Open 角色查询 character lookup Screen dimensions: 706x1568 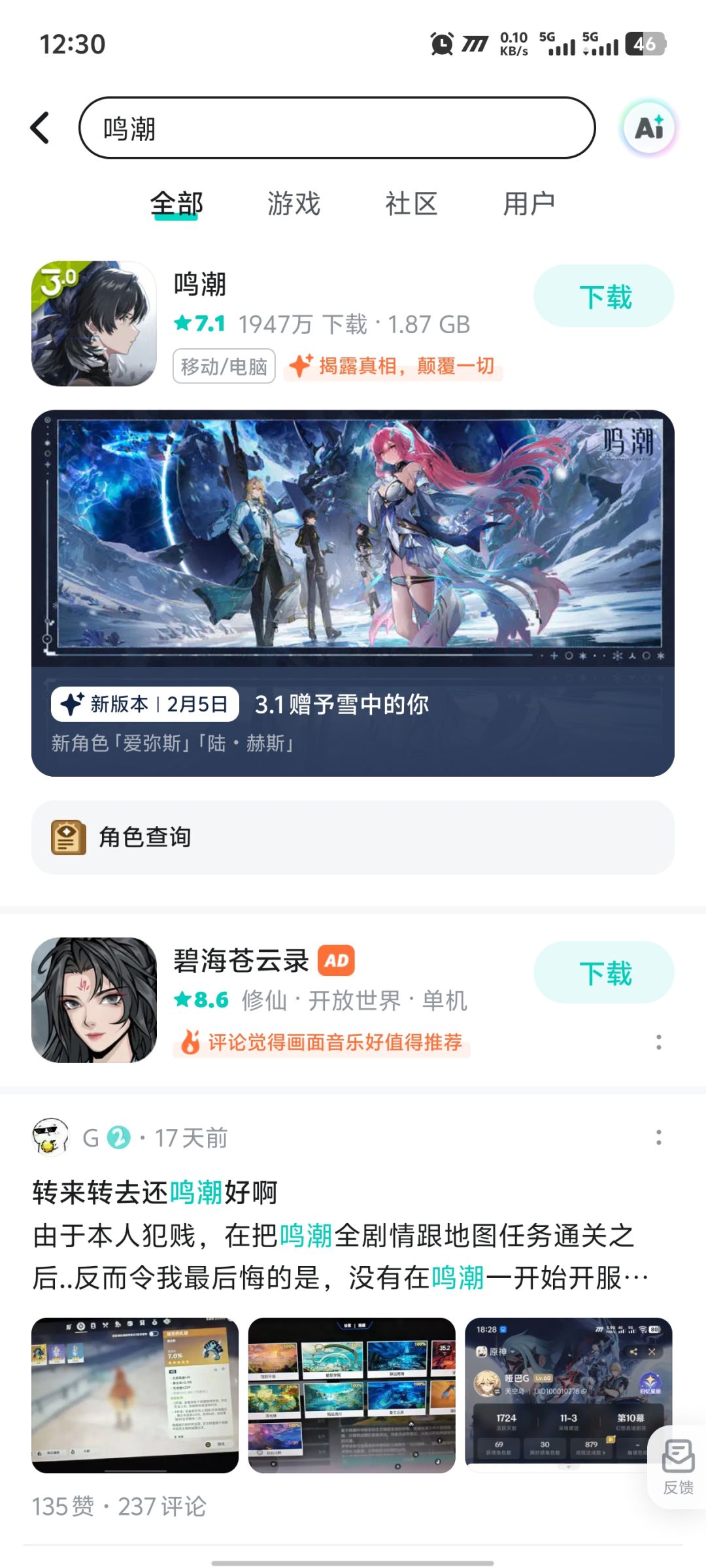[x=353, y=838]
